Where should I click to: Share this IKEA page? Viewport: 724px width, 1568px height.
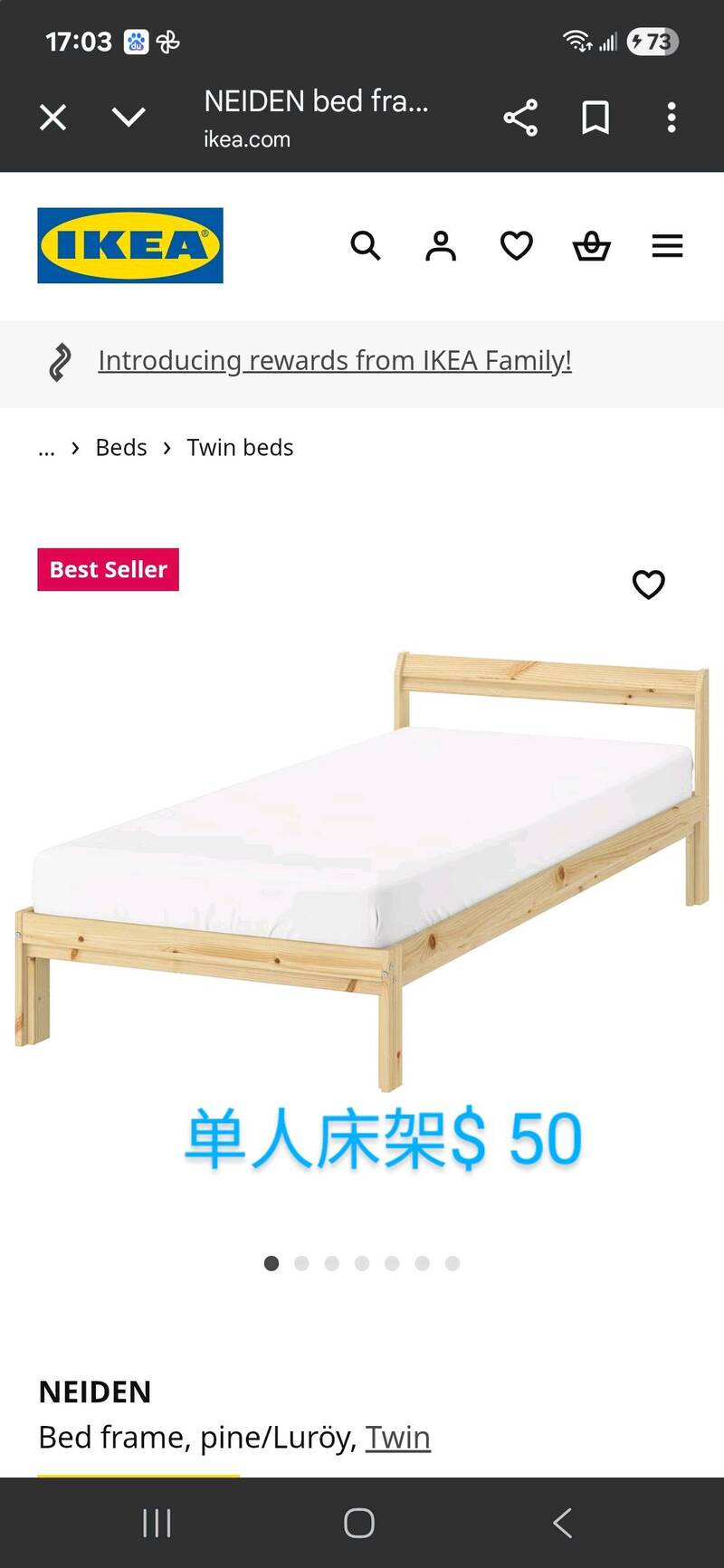point(520,118)
